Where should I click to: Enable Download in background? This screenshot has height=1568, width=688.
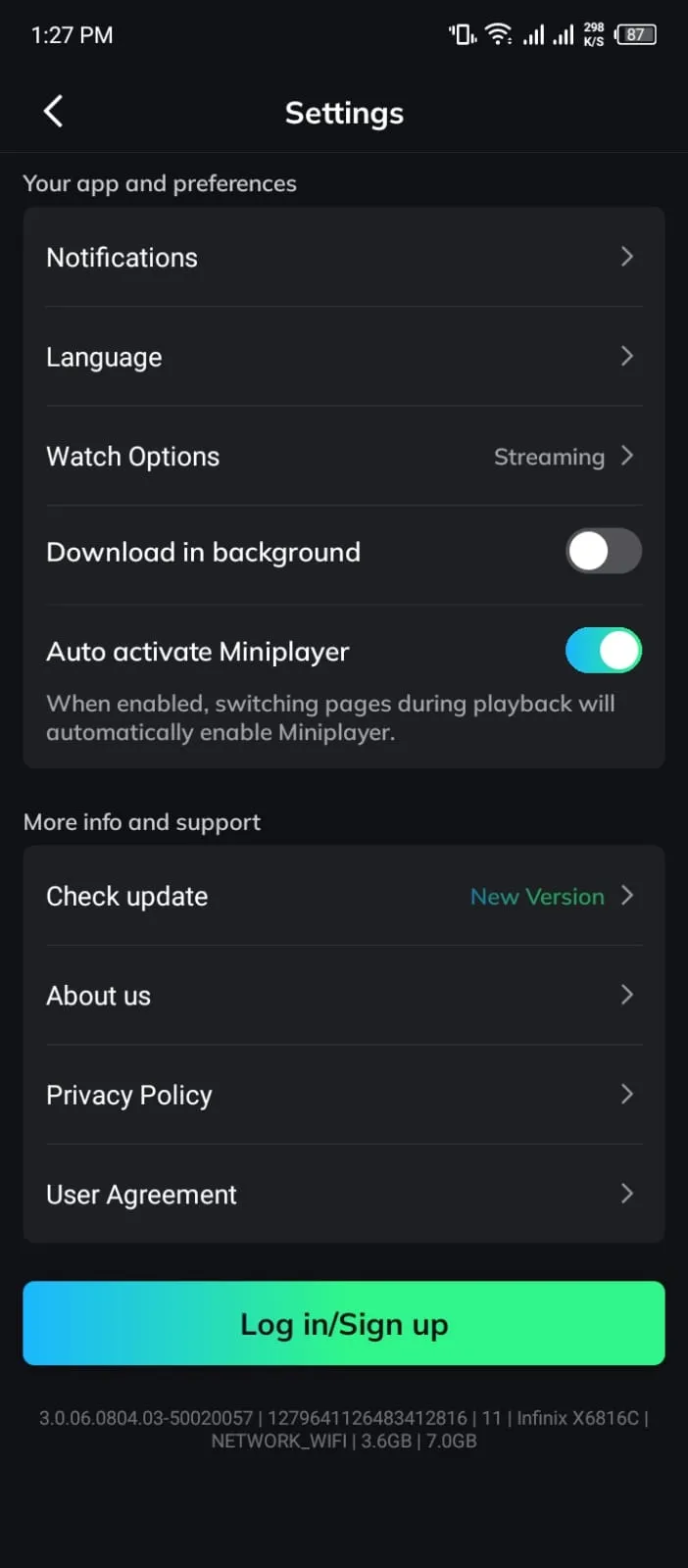pyautogui.click(x=603, y=552)
